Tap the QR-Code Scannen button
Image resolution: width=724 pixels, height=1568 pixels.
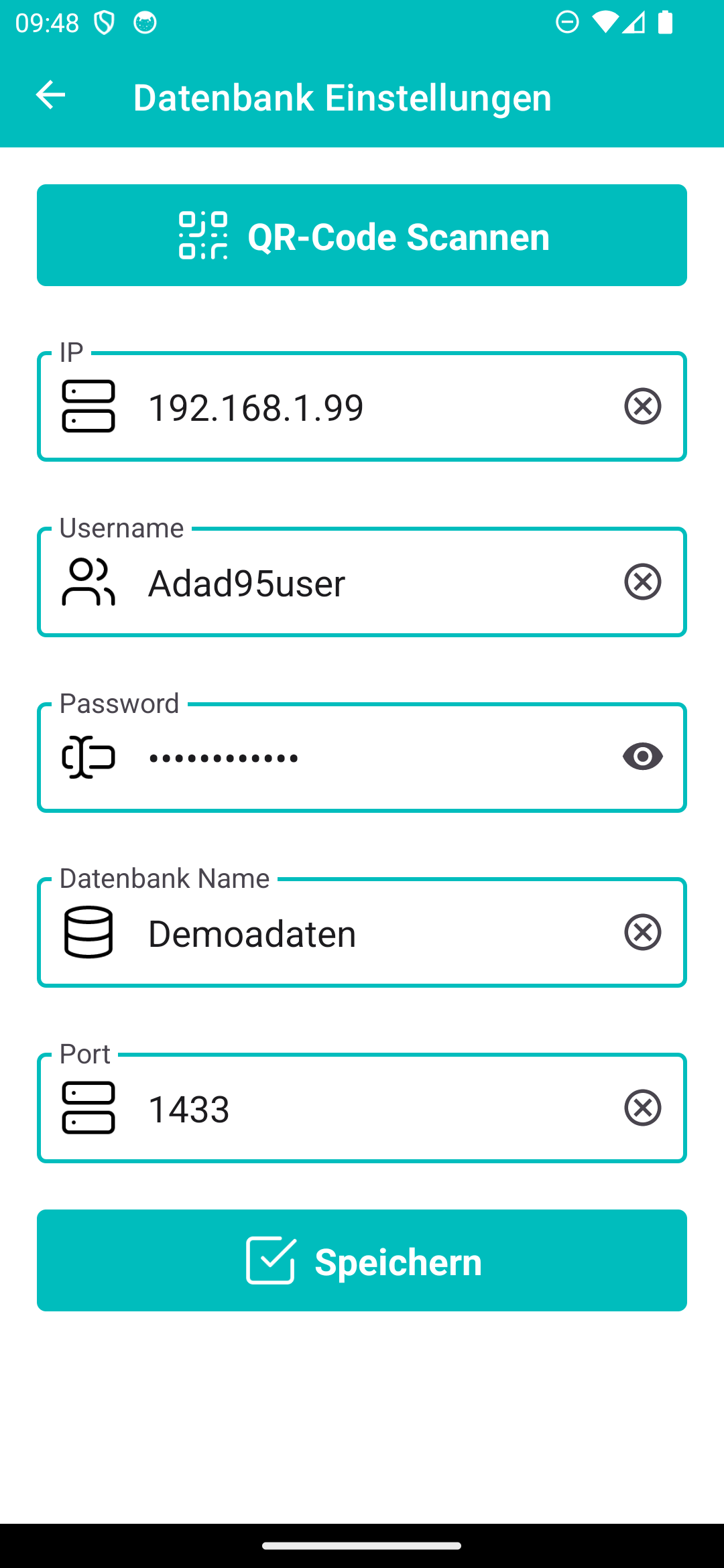pos(362,236)
